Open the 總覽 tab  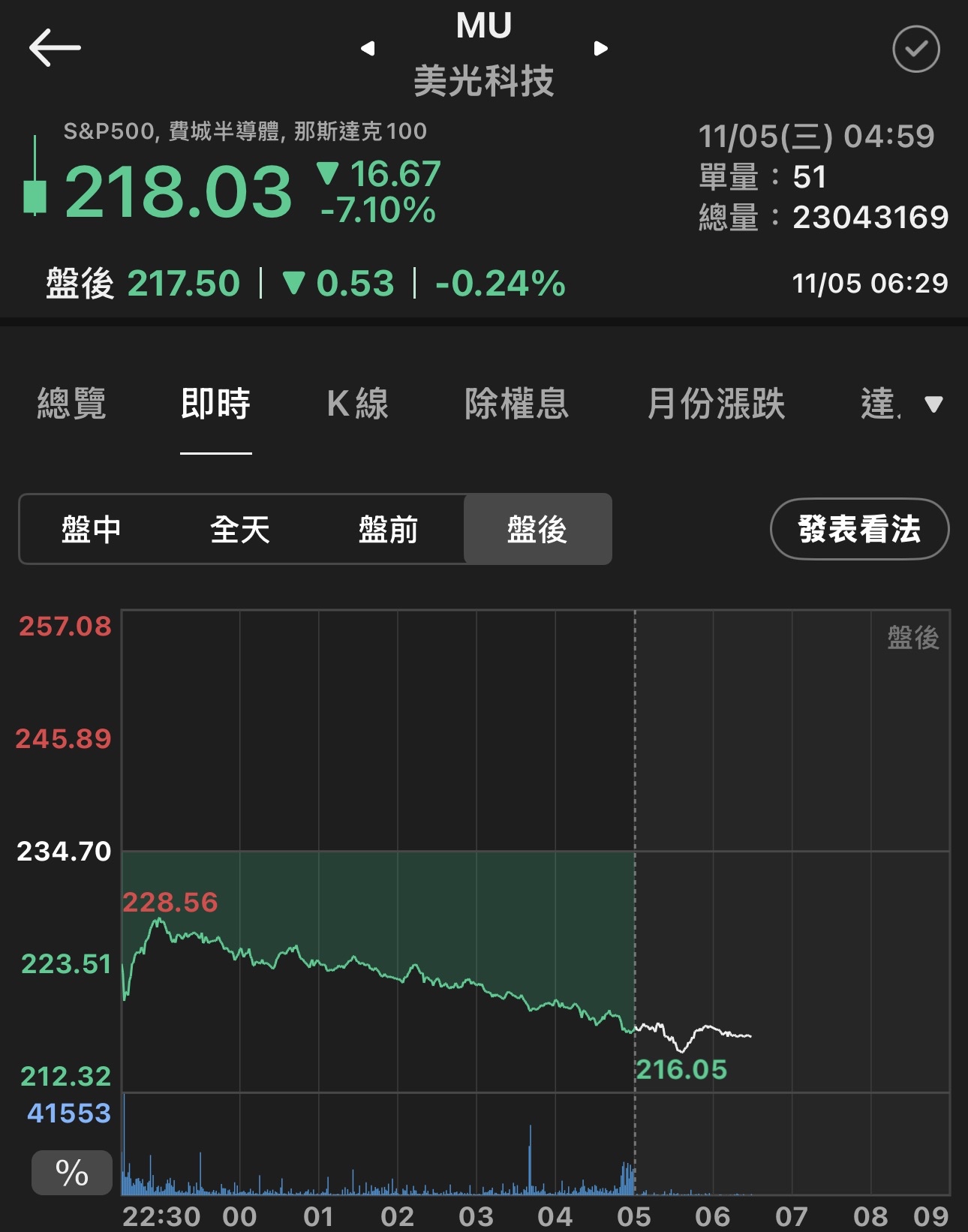click(72, 404)
